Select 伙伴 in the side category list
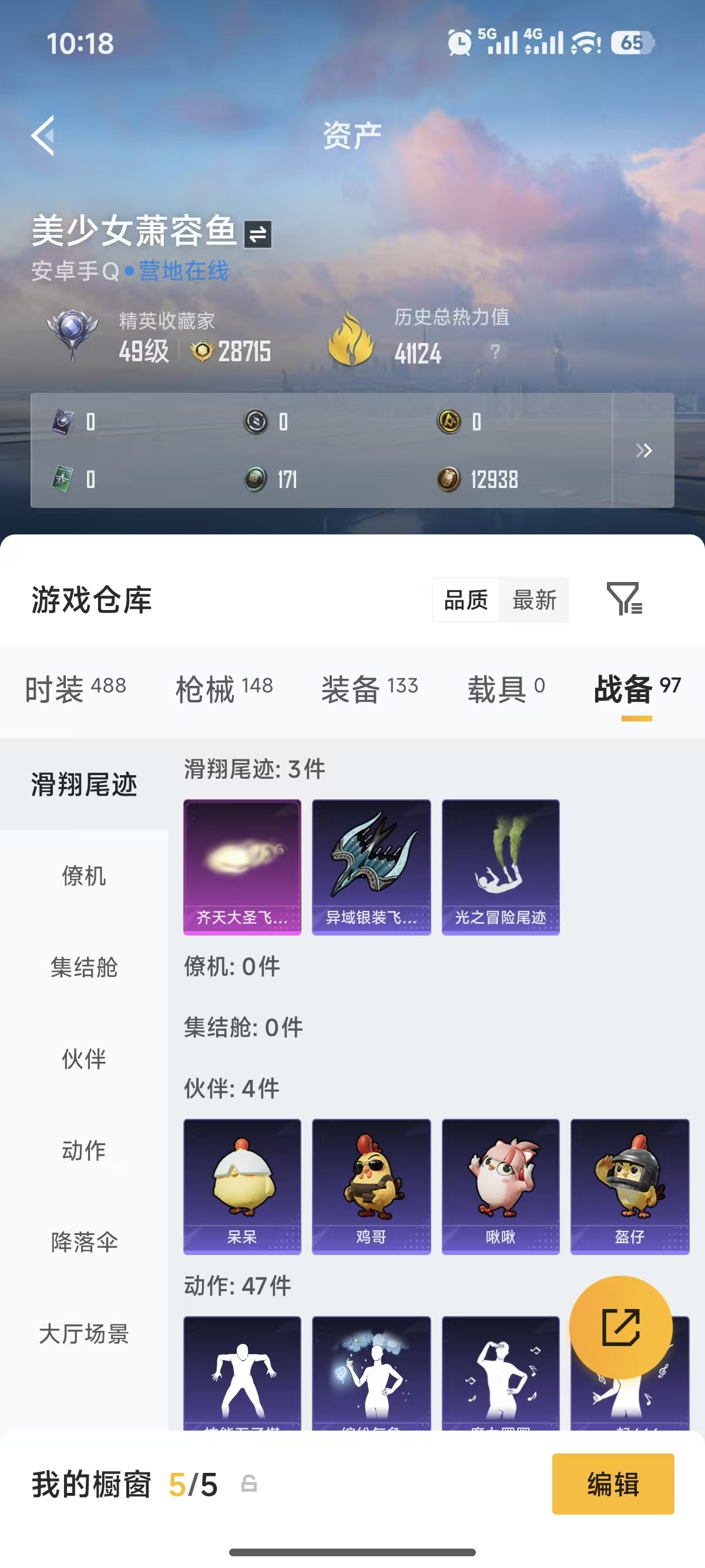Image resolution: width=705 pixels, height=1568 pixels. point(84,1059)
